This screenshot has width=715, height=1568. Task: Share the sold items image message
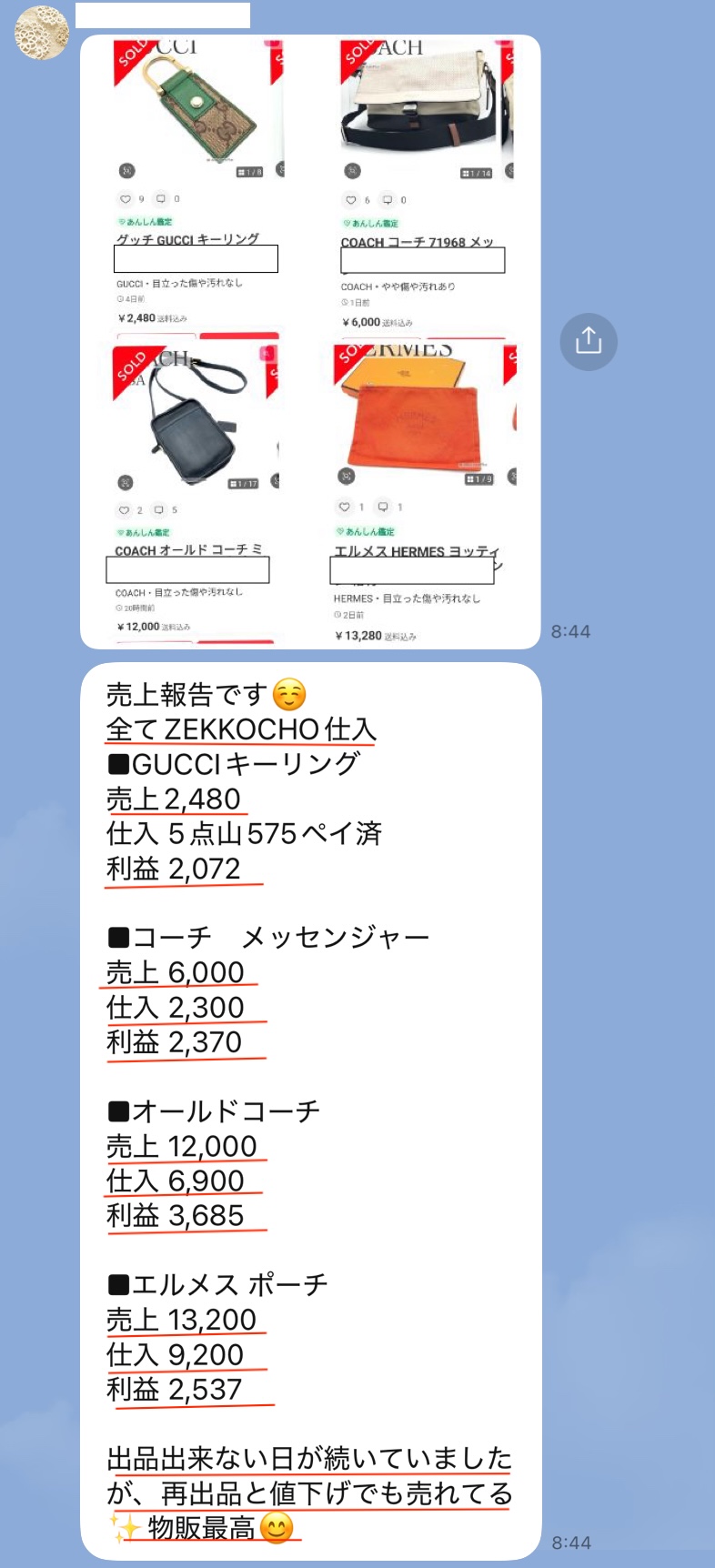(588, 341)
